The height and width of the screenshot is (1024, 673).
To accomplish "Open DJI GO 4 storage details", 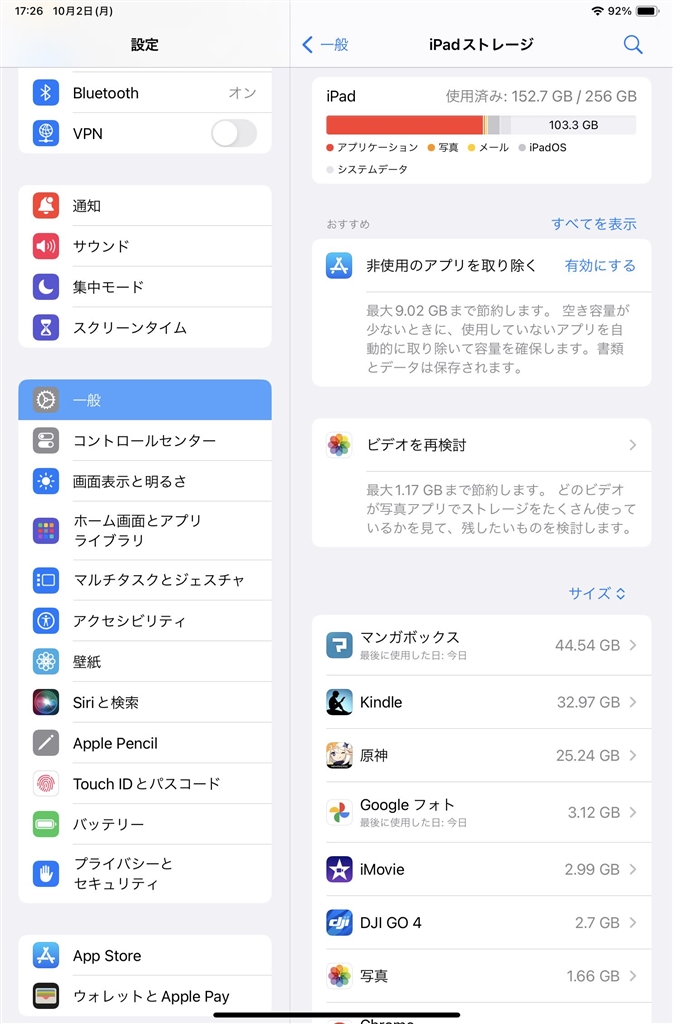I will [481, 922].
